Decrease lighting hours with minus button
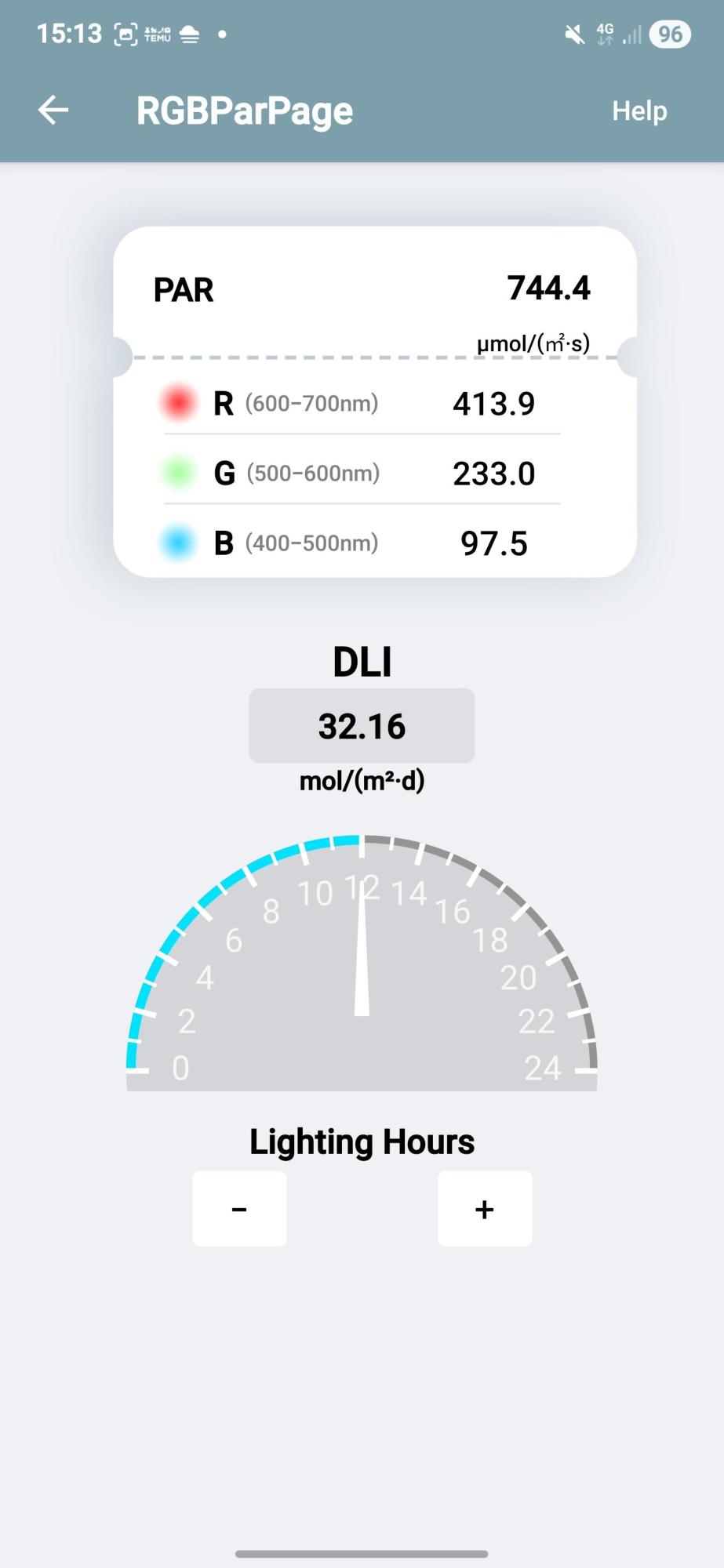The height and width of the screenshot is (1568, 724). coord(239,1209)
